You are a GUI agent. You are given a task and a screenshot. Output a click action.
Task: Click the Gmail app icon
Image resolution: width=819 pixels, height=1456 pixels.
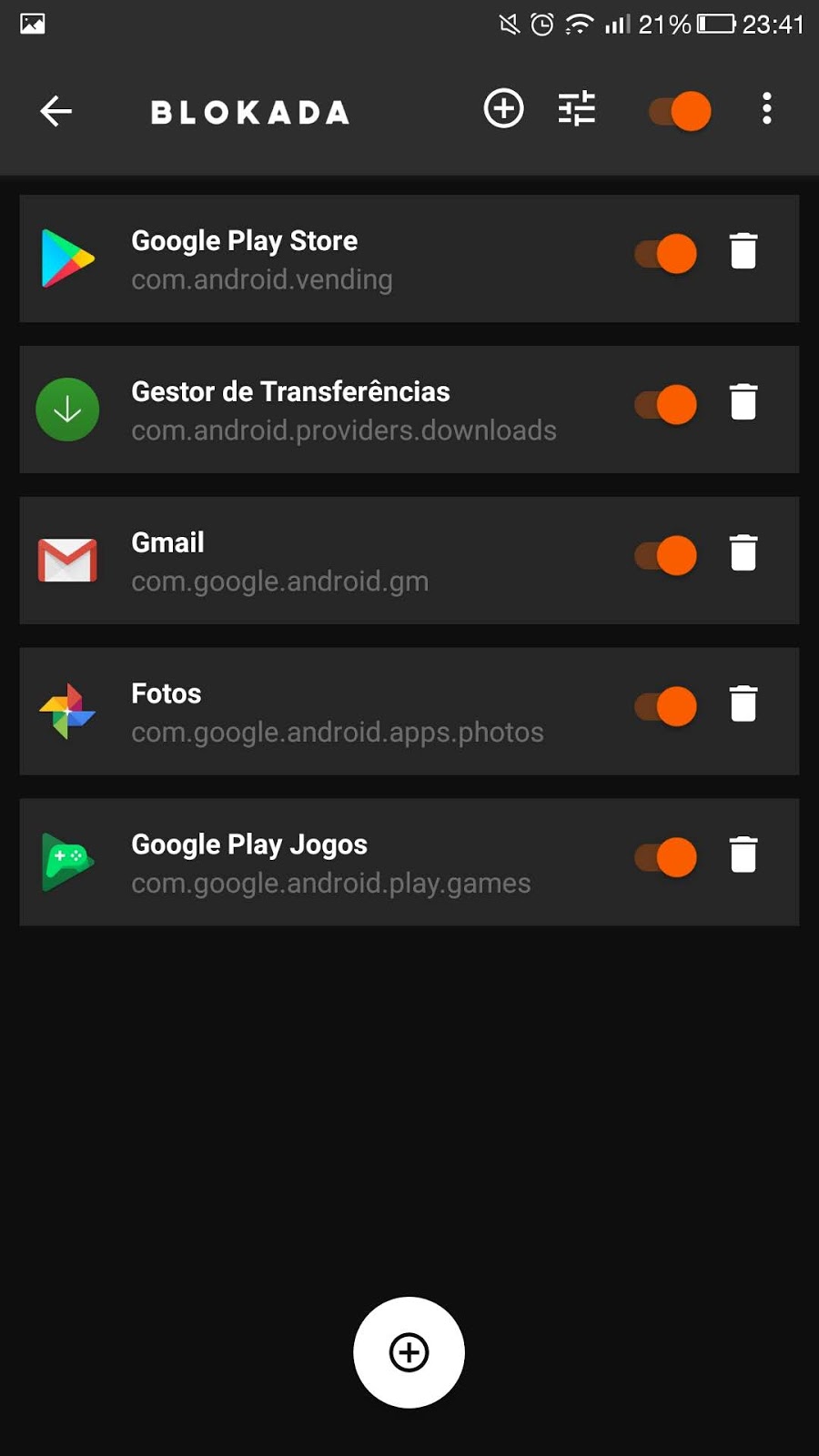66,561
